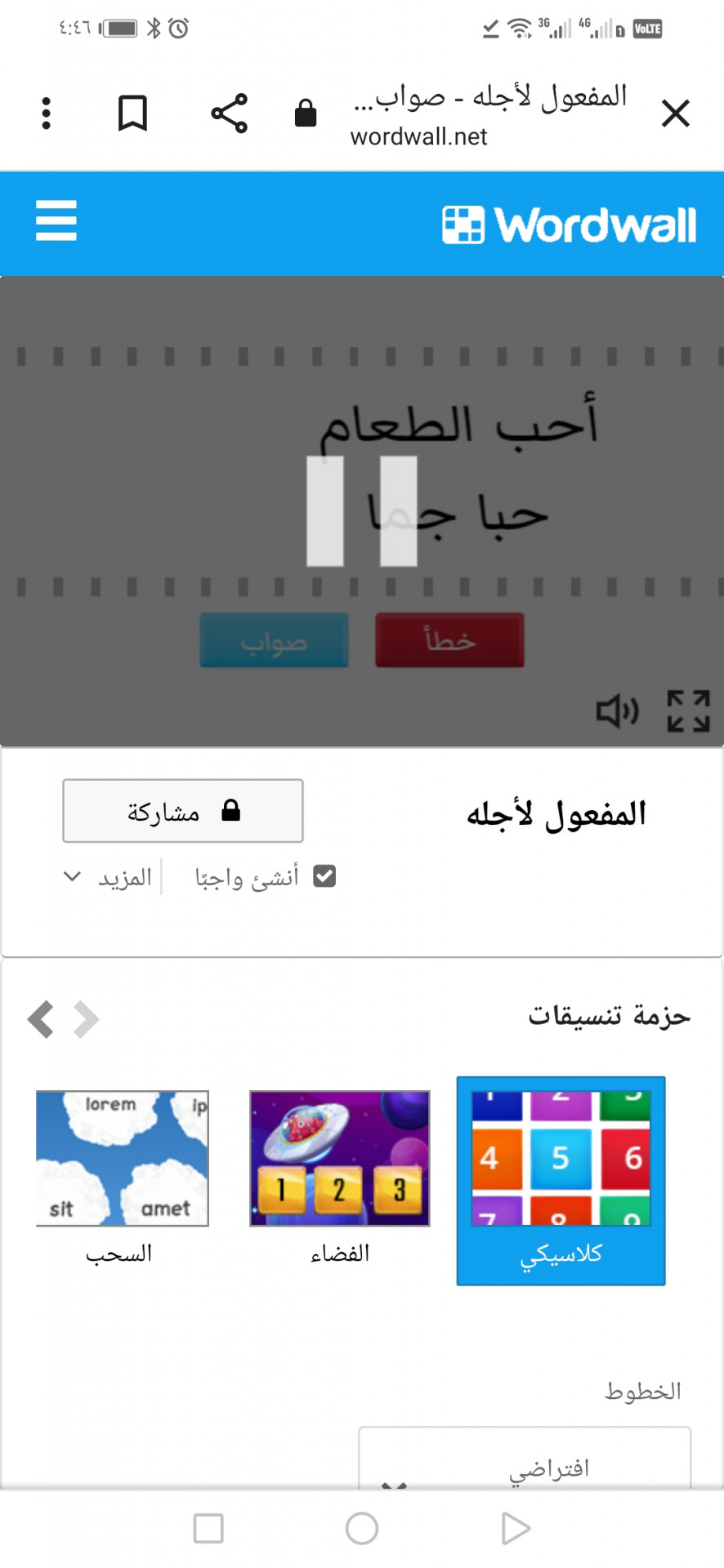Bookmark the wordwall page
Viewport: 724px width, 1568px height.
pyautogui.click(x=132, y=114)
